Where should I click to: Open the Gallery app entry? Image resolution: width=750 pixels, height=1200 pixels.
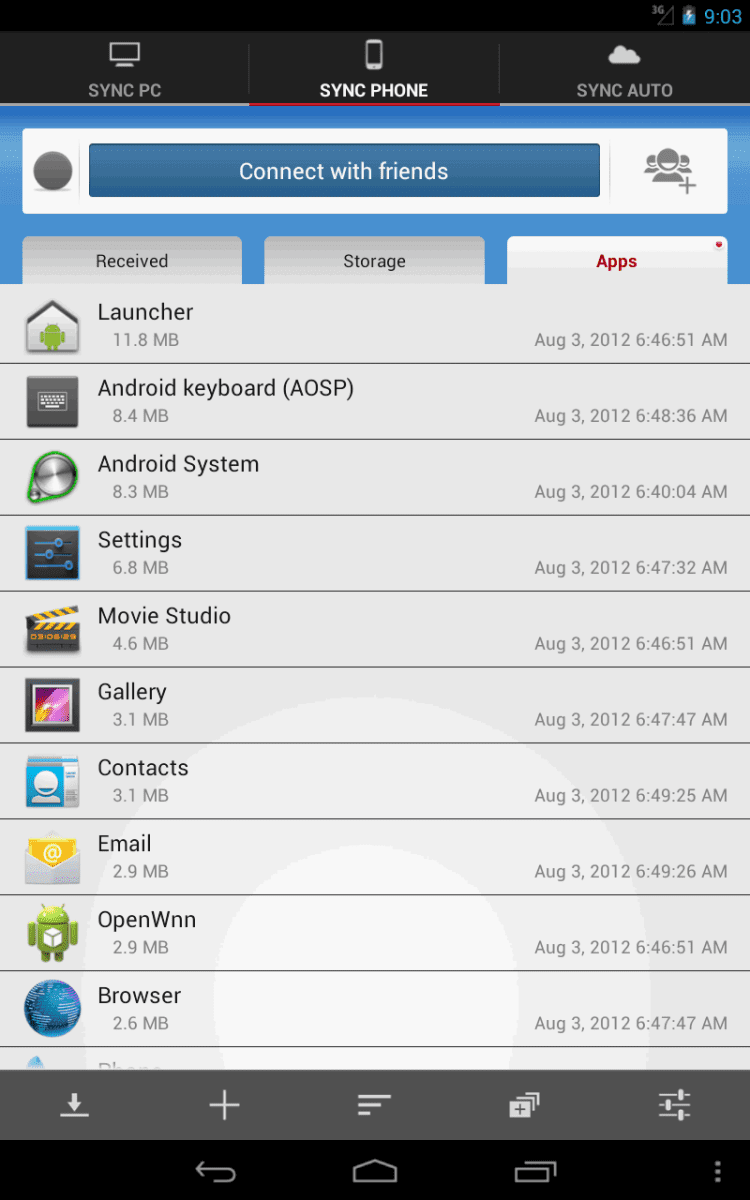pyautogui.click(x=374, y=706)
